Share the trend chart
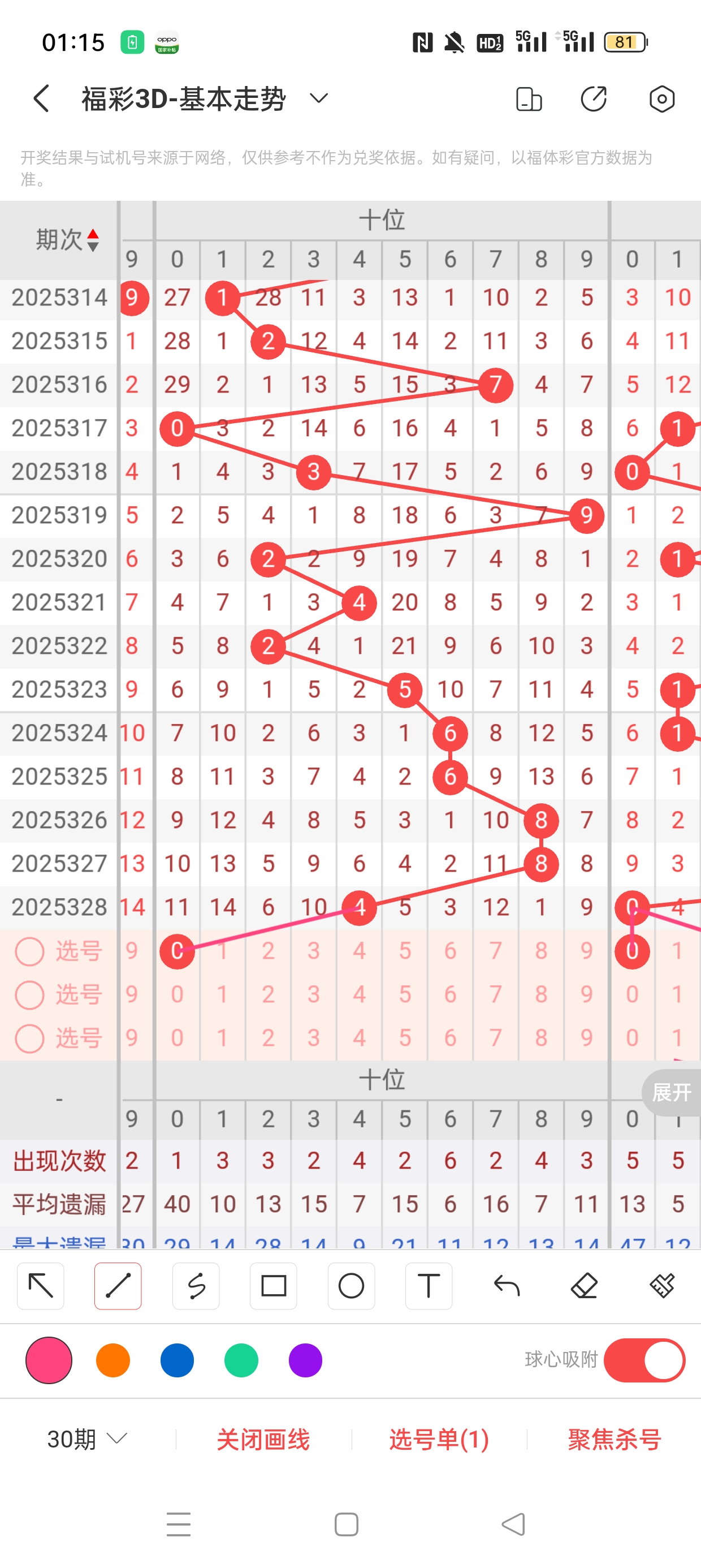The height and width of the screenshot is (1568, 701). (x=593, y=98)
